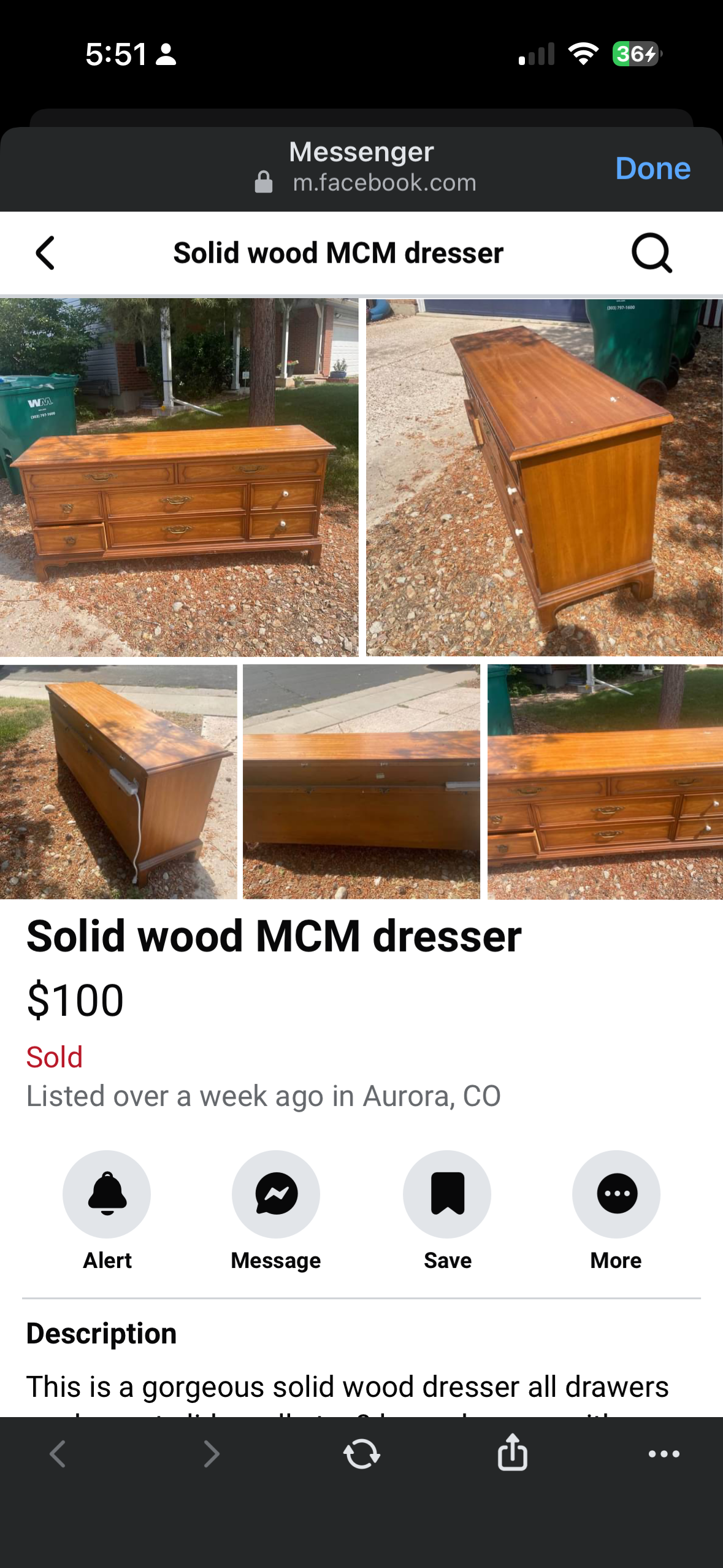Save the dresser listing
Viewport: 723px width, 1568px height.
447,1194
